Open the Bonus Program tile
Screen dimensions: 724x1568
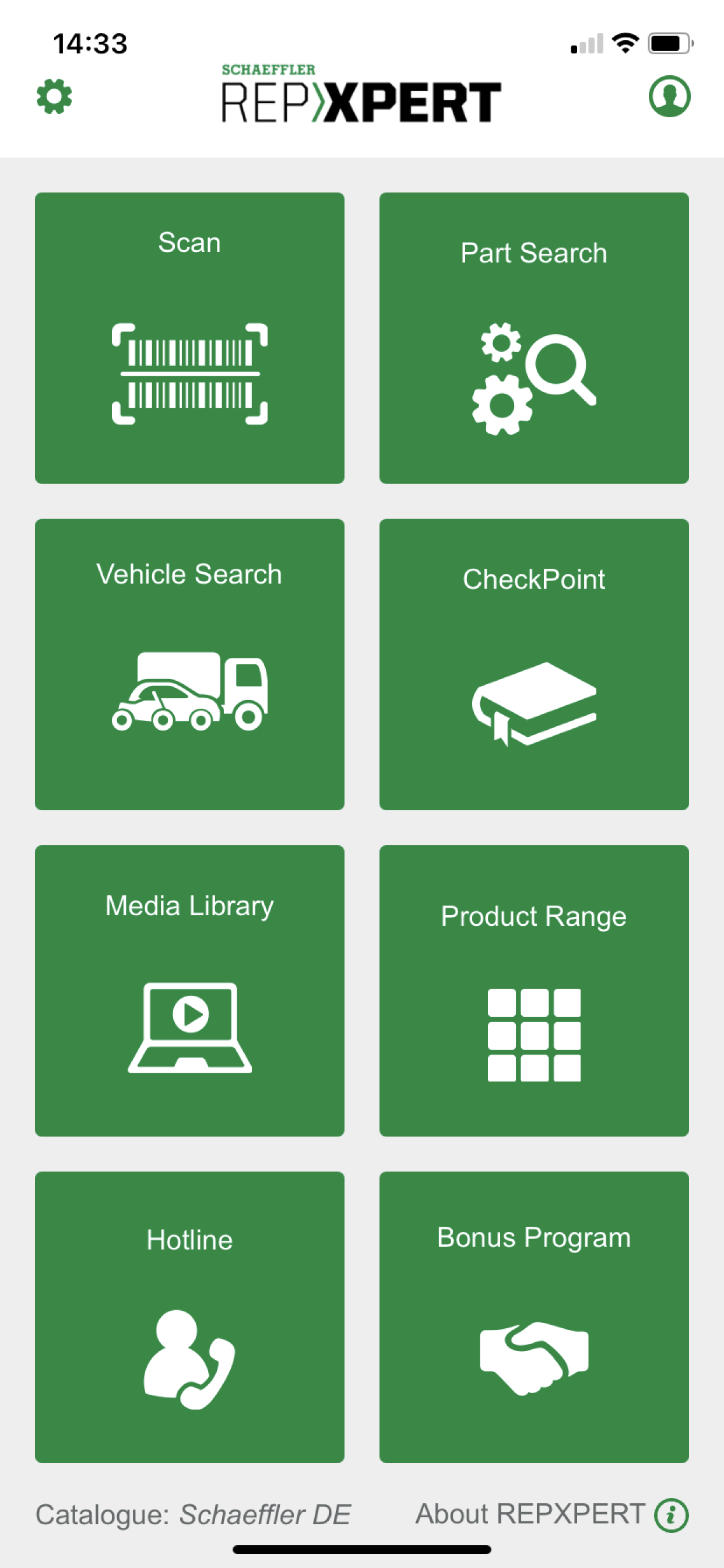click(x=534, y=1317)
